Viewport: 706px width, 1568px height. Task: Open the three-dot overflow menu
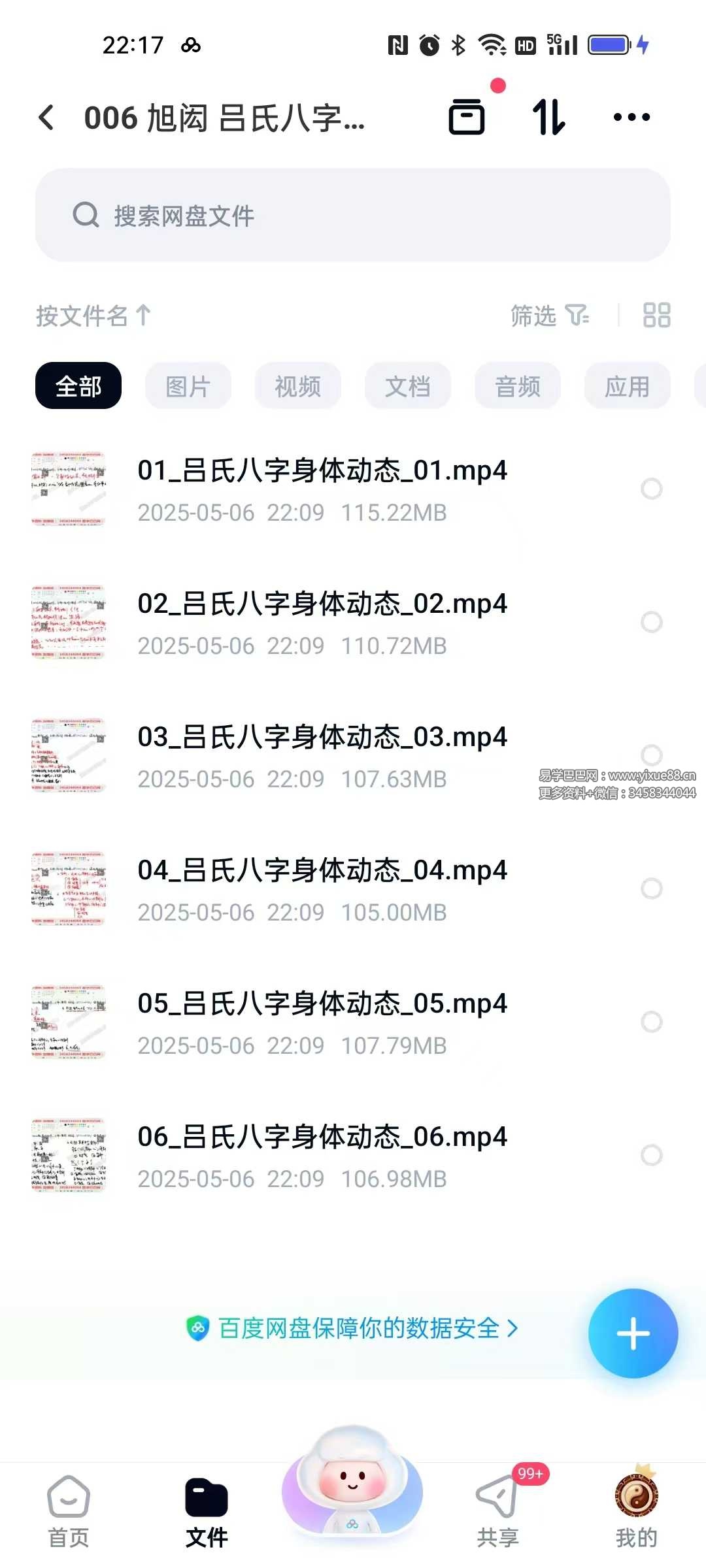[631, 118]
